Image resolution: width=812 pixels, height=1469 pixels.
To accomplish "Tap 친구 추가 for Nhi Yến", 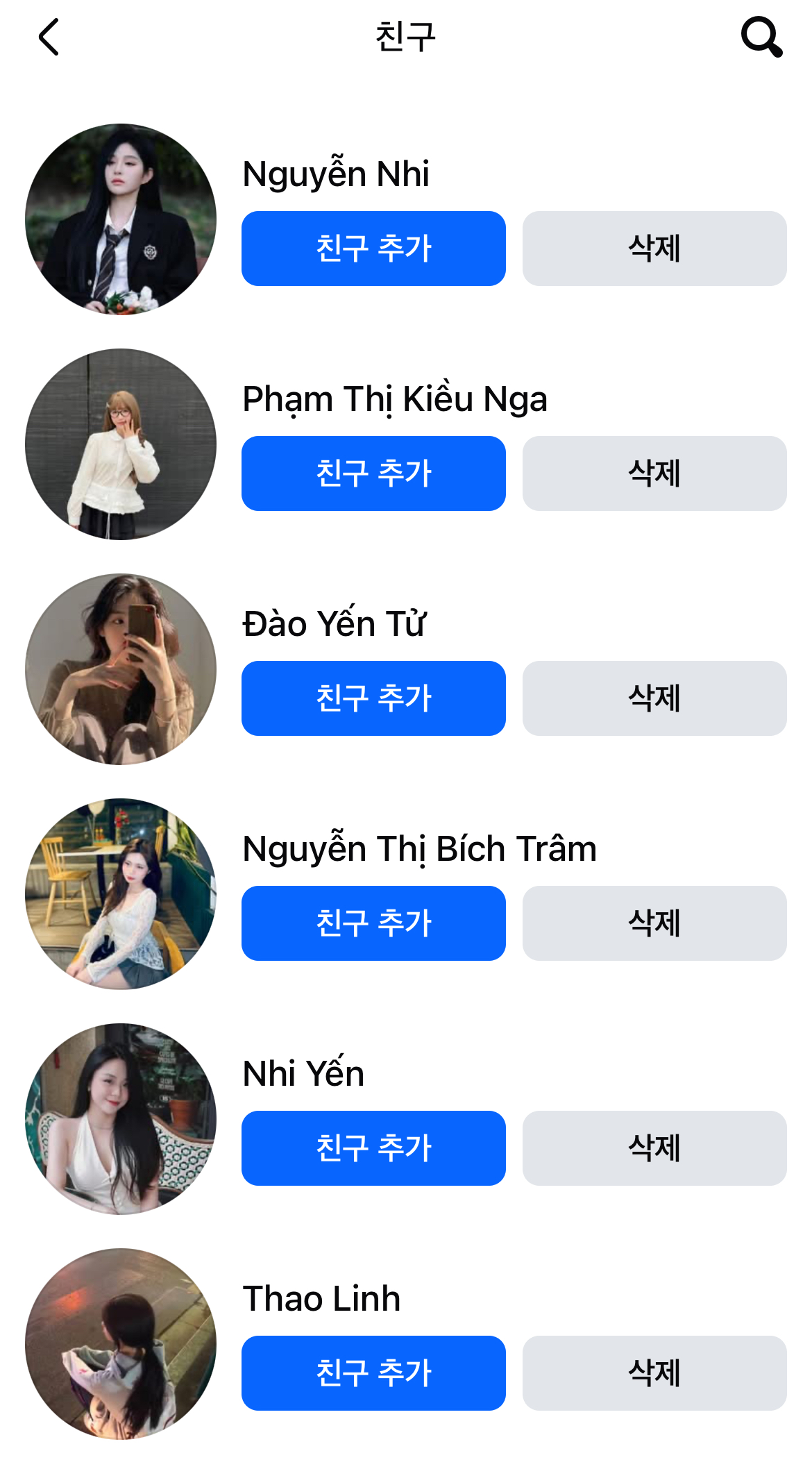I will coord(373,1148).
